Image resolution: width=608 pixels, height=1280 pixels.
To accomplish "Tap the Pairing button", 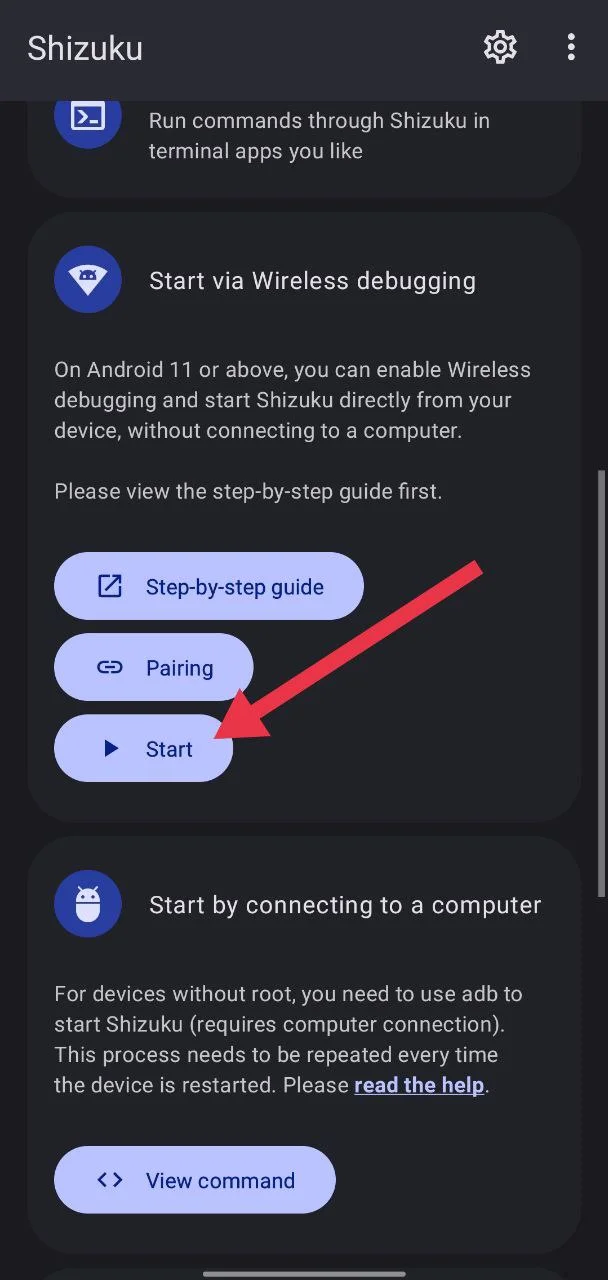I will point(154,668).
